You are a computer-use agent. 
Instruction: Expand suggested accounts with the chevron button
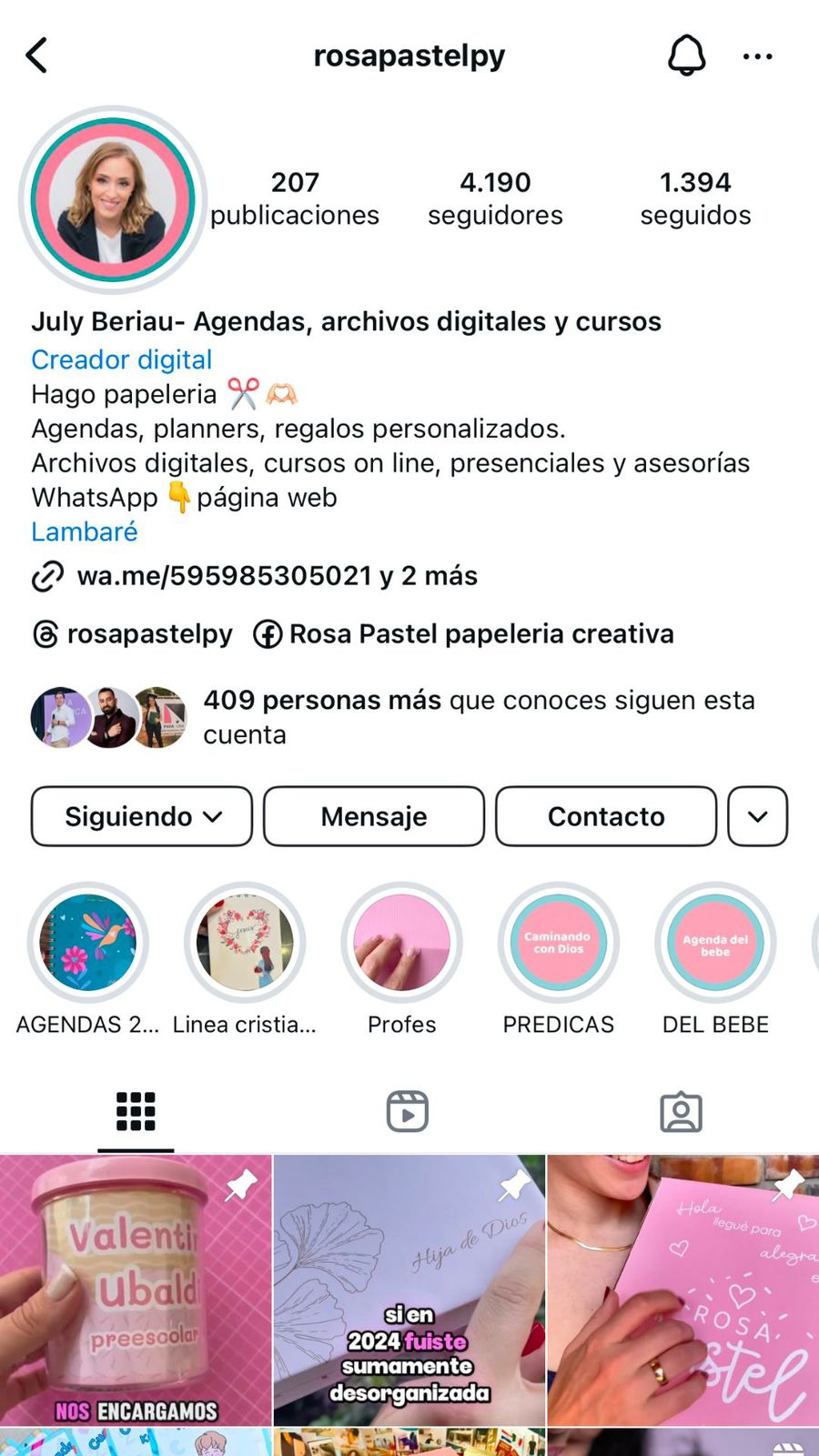757,816
